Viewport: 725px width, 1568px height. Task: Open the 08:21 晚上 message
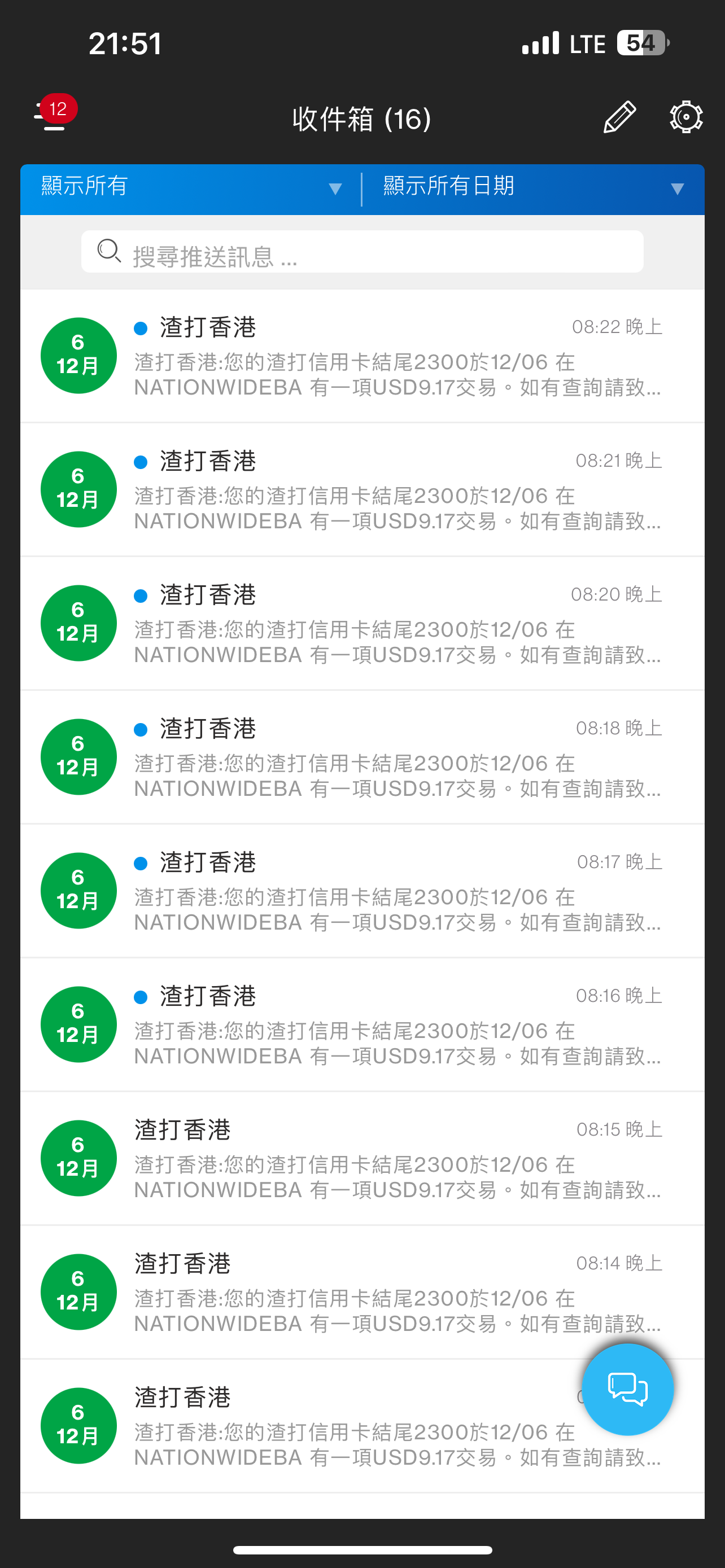362,490
